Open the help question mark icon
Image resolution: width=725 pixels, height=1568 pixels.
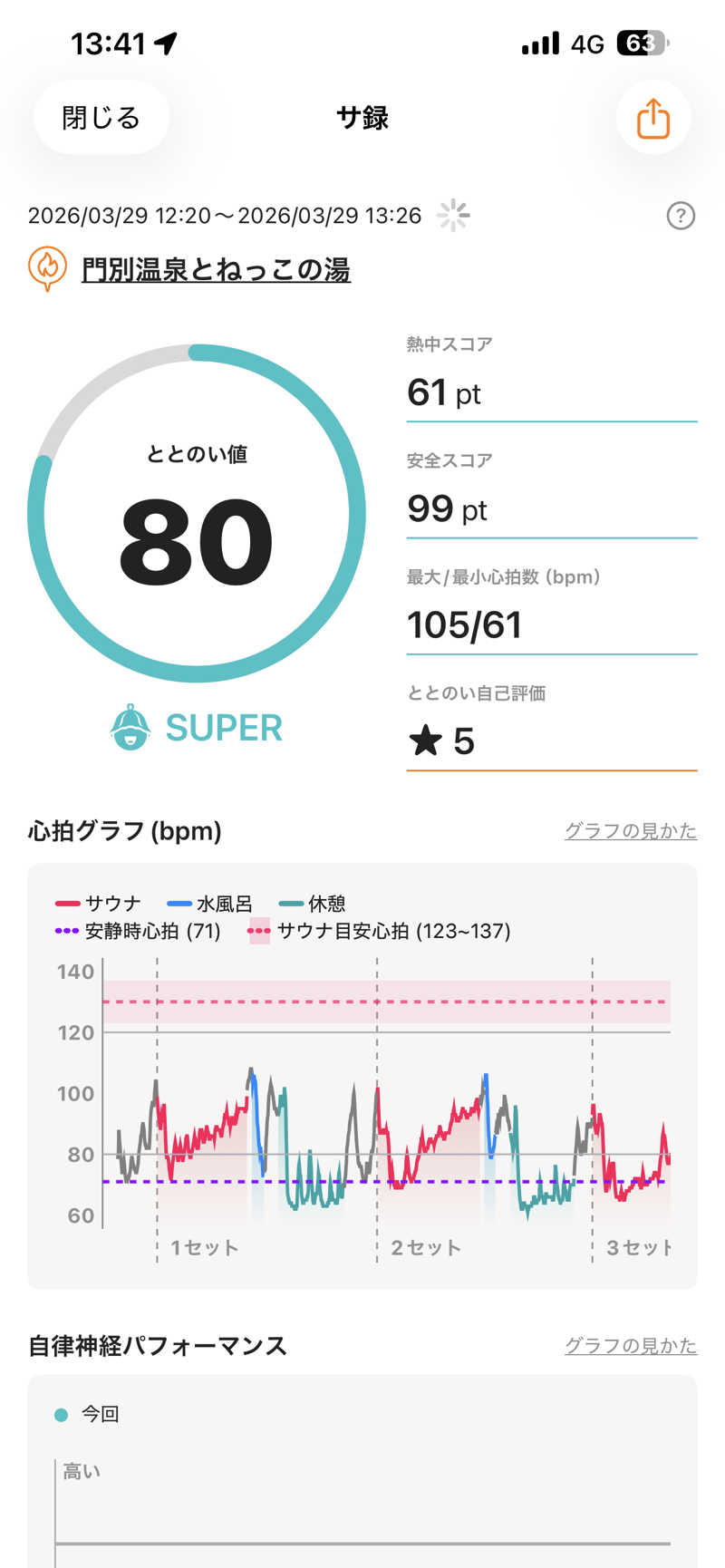pyautogui.click(x=680, y=216)
